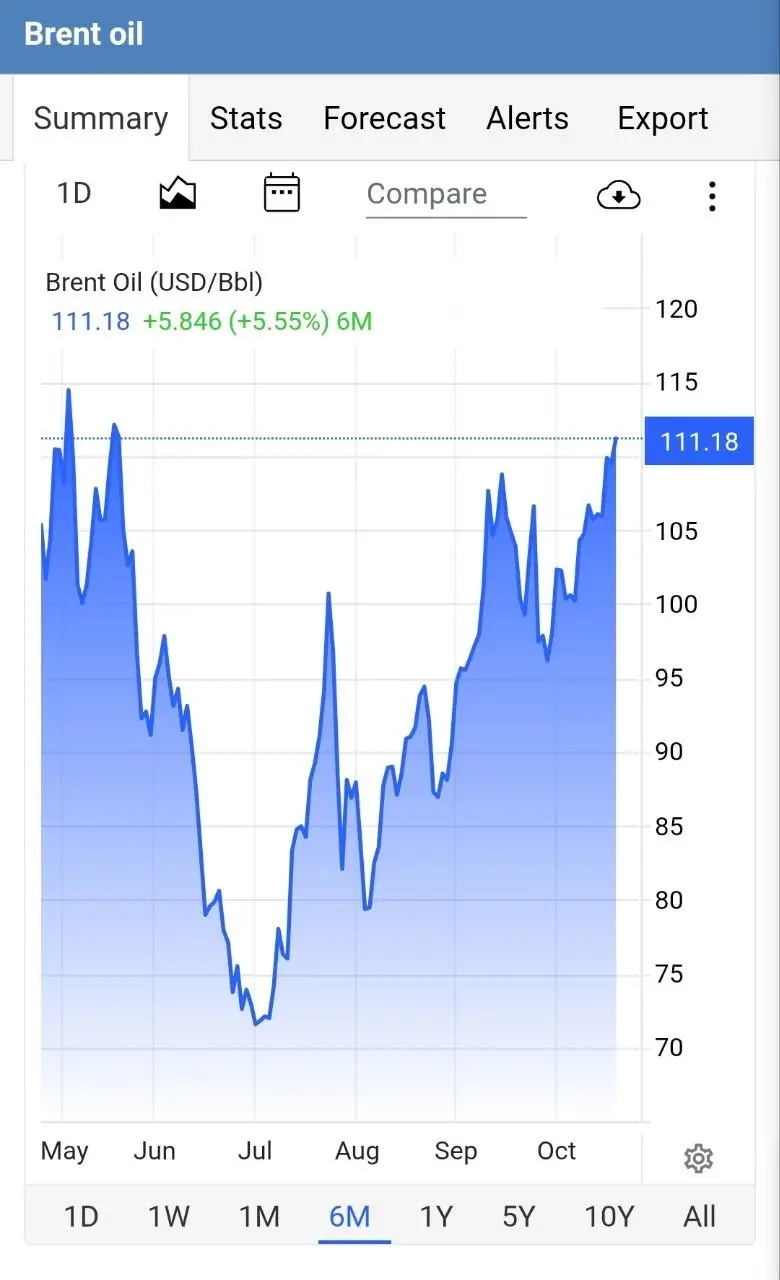Select the 1D range at bottom
Image resolution: width=780 pixels, height=1280 pixels.
(x=81, y=1216)
